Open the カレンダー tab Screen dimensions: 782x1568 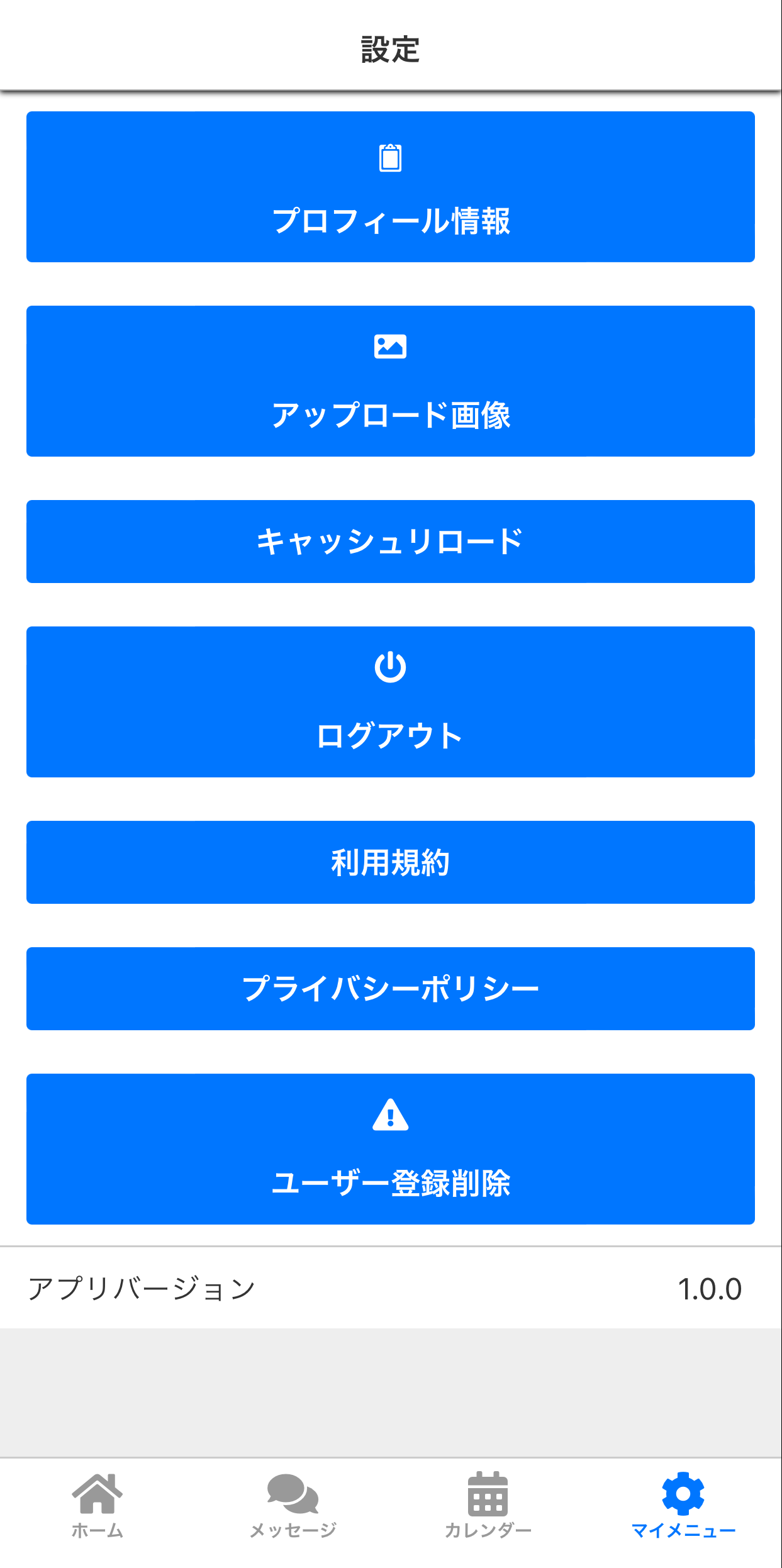click(x=488, y=1505)
